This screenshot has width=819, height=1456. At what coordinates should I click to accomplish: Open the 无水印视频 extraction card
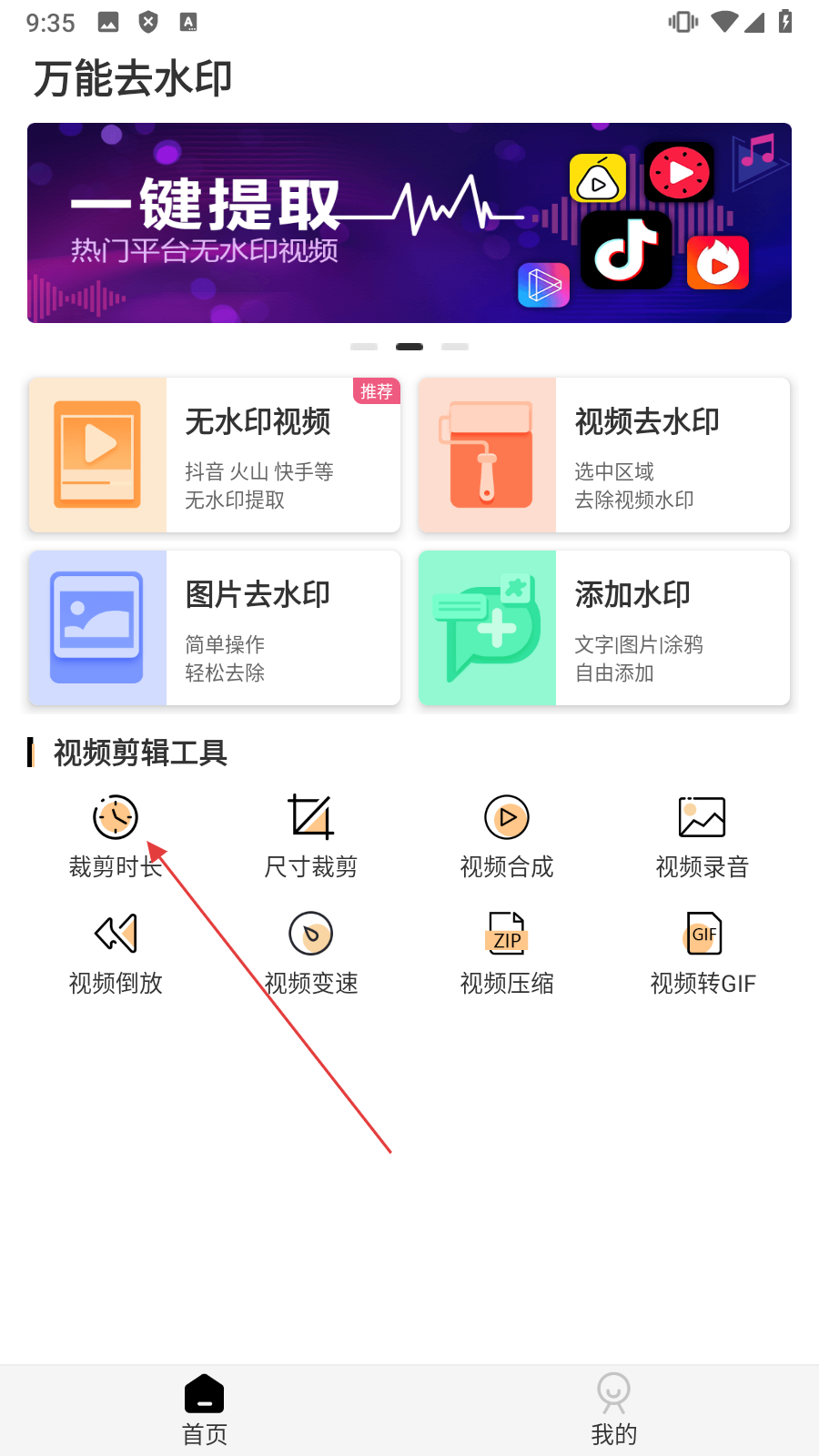pos(215,455)
